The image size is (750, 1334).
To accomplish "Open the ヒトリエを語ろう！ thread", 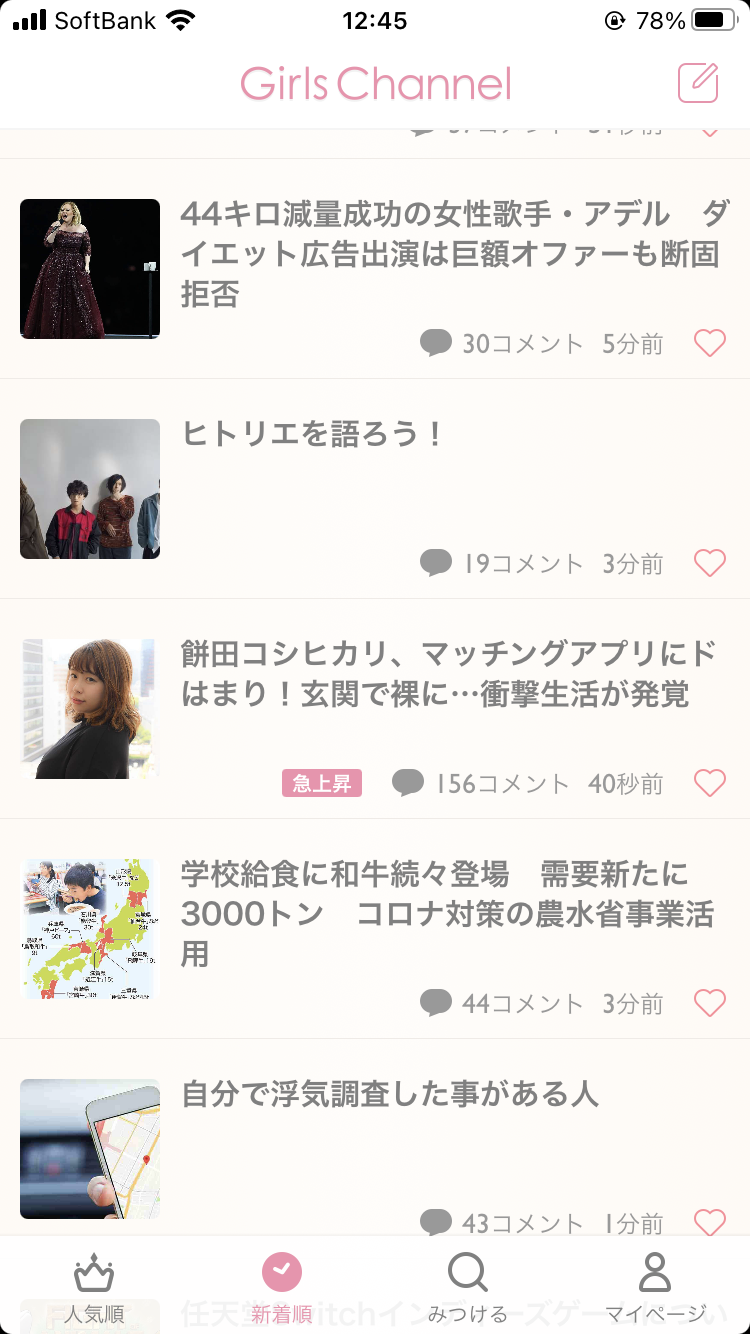I will (375, 489).
